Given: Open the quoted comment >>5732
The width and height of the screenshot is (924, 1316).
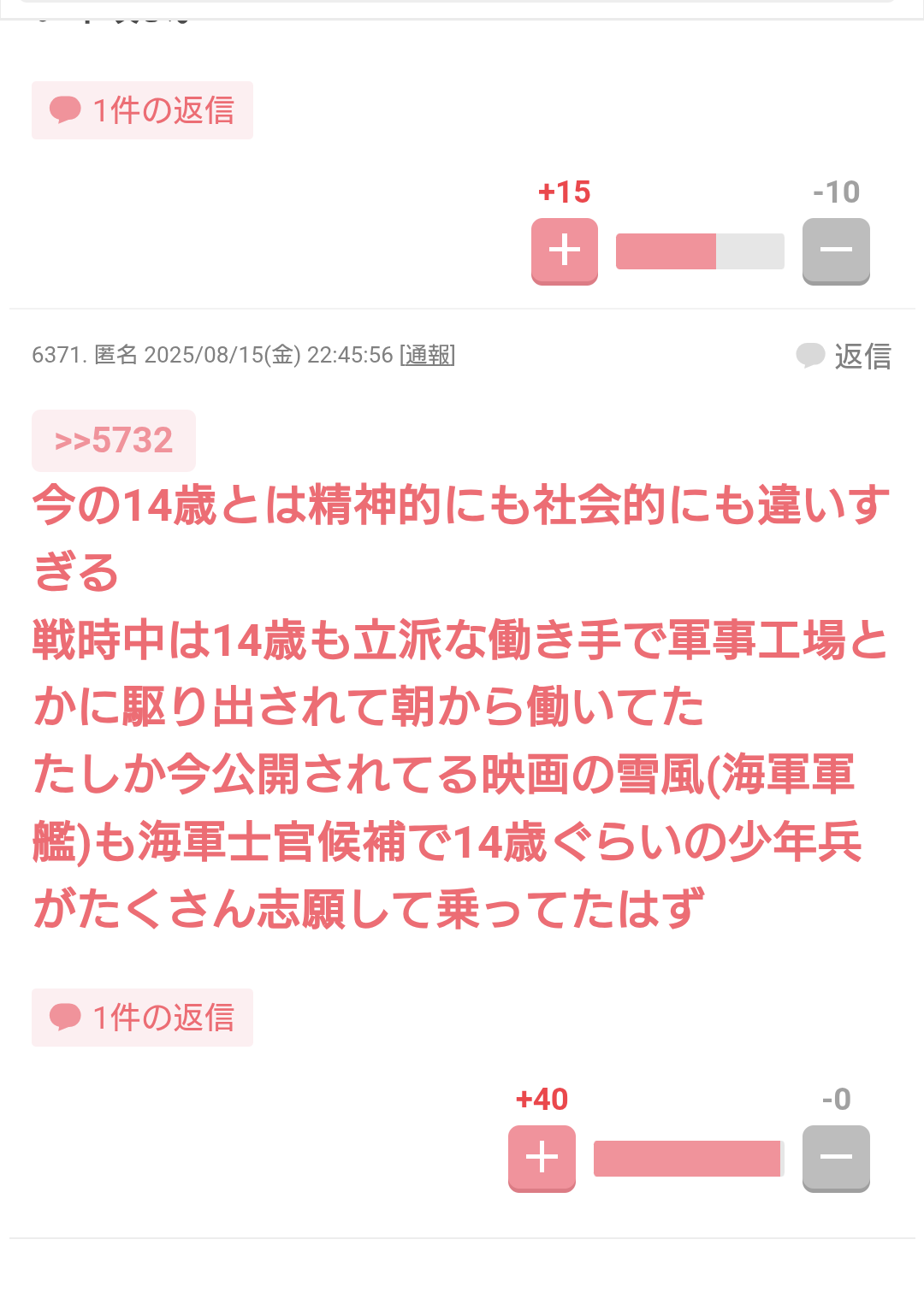Looking at the screenshot, I should pos(114,441).
